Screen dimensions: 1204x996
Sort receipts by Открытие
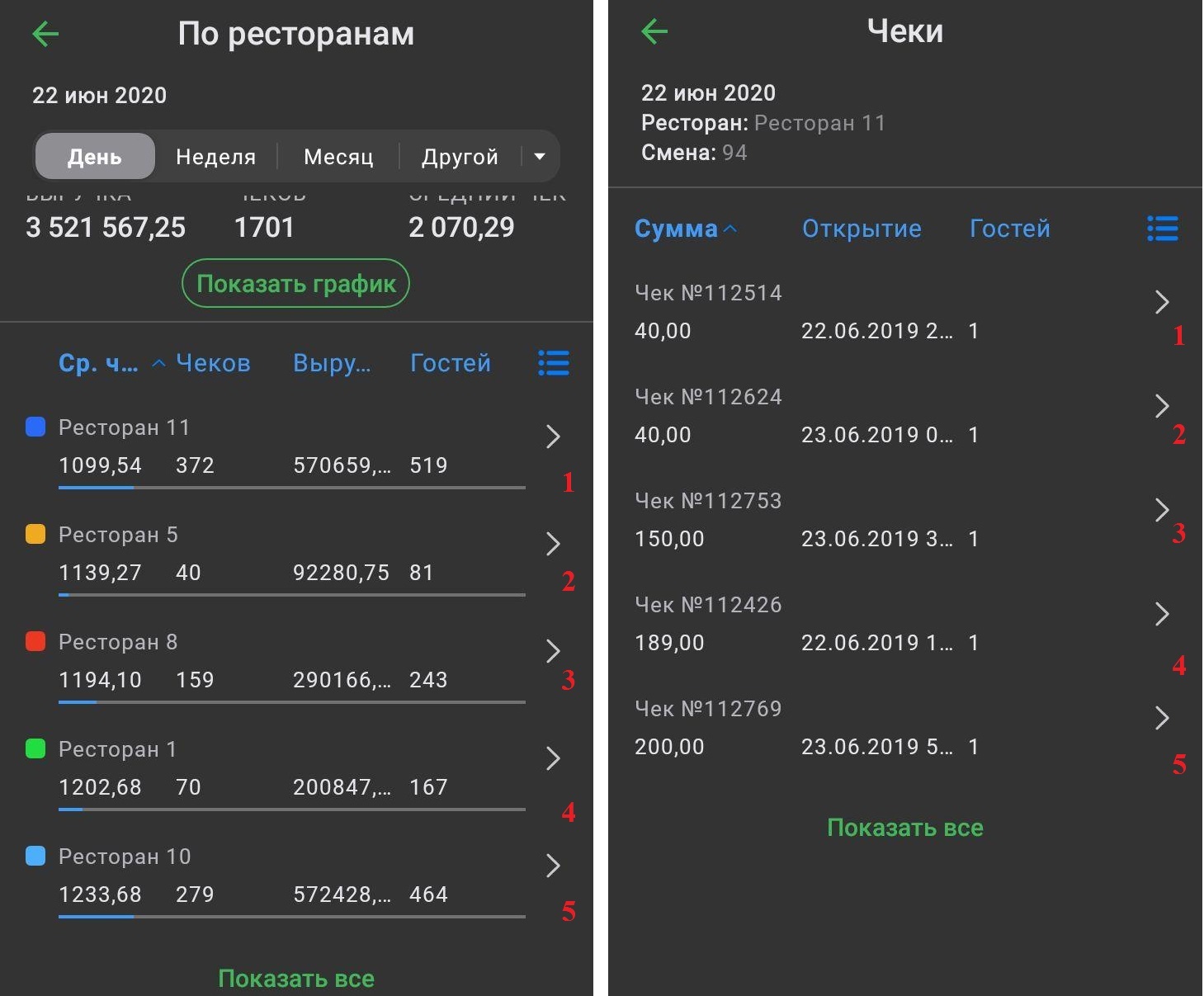pyautogui.click(x=862, y=229)
